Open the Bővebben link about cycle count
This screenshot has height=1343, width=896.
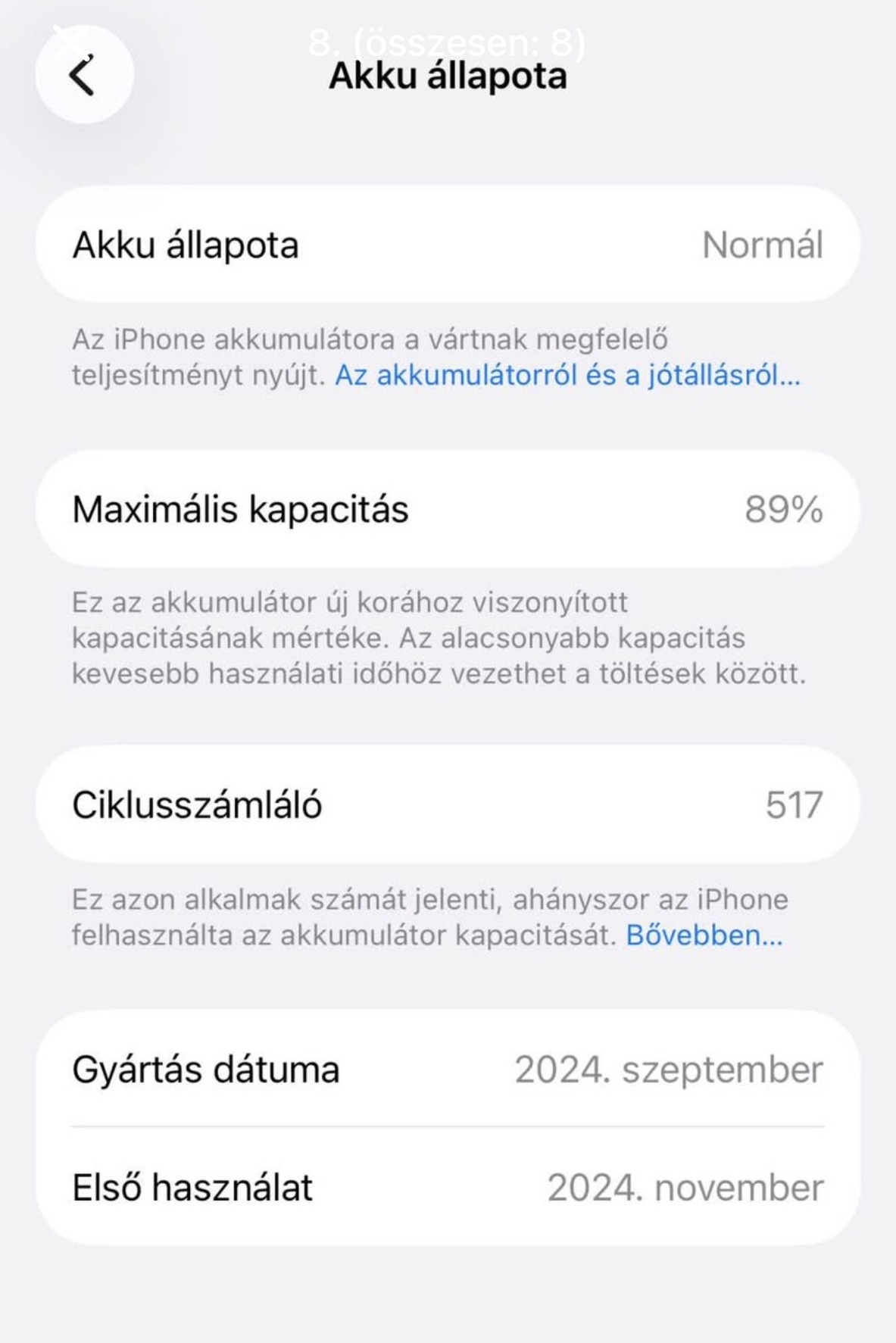tap(704, 935)
